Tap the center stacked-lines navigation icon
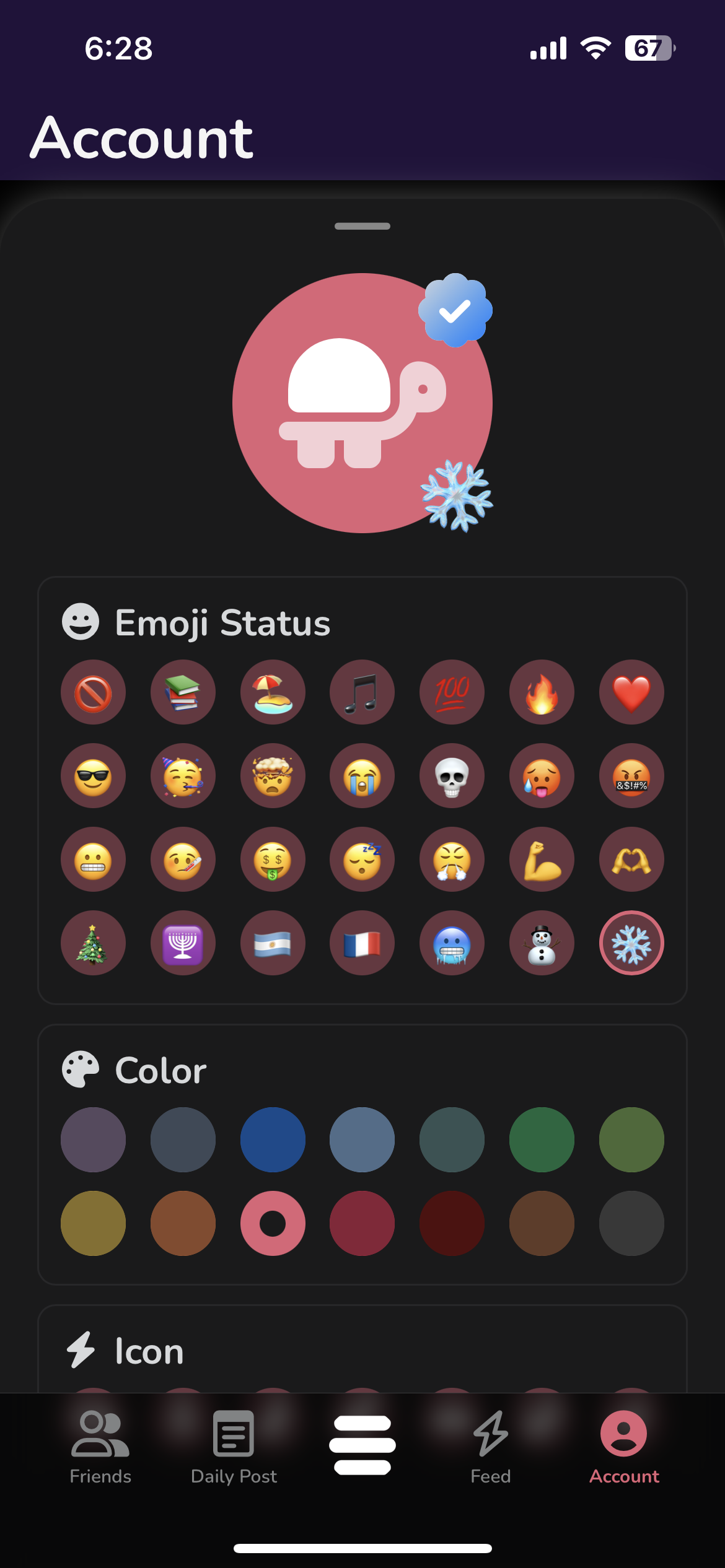This screenshot has height=1568, width=725. 362,1443
